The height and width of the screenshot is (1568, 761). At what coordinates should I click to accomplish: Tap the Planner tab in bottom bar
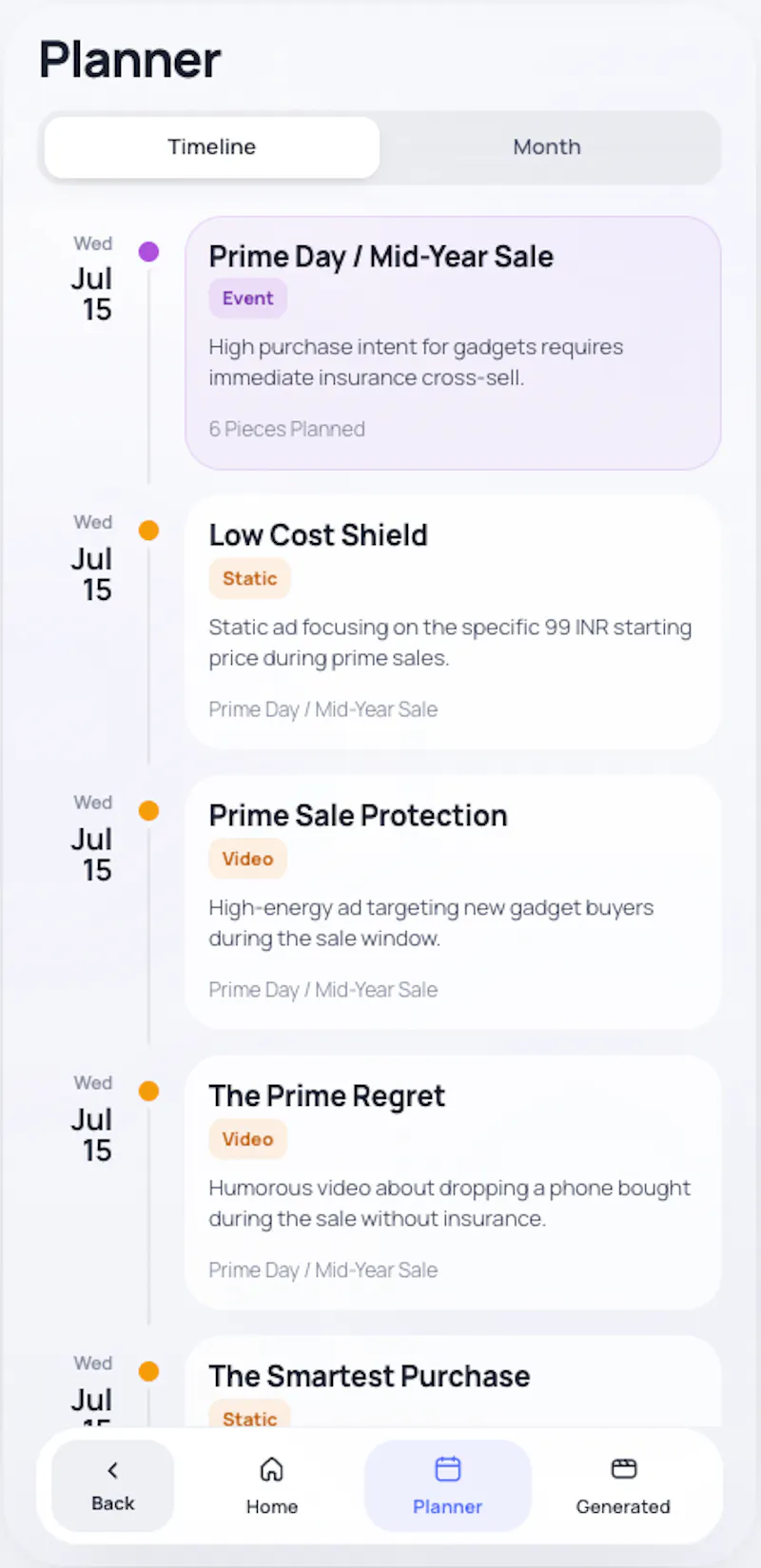point(447,1485)
